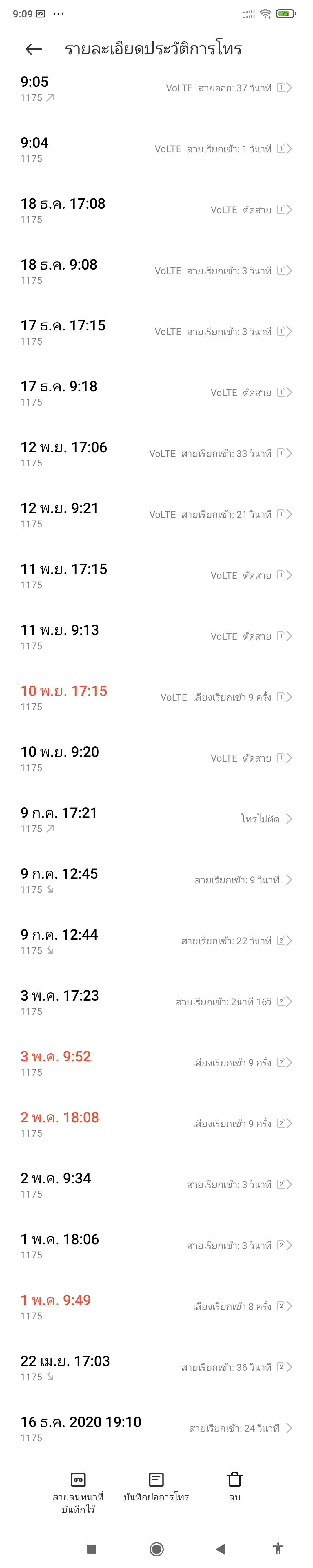Viewport: 313px width, 1568px height.
Task: Open the accessibility shortcut button
Action: (x=278, y=1548)
